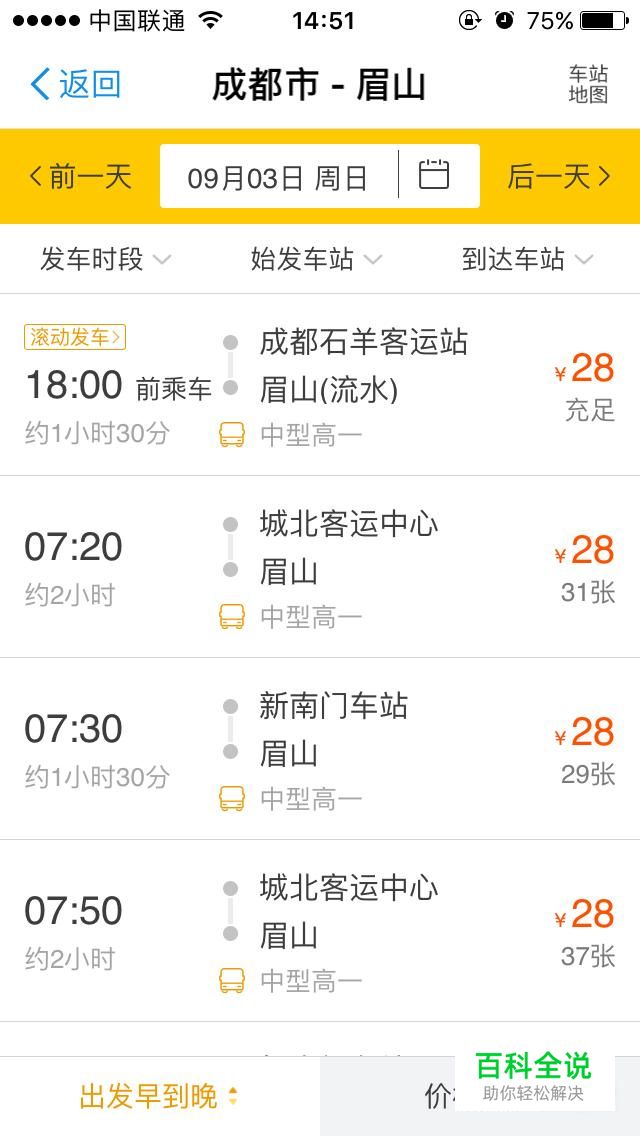This screenshot has width=640, height=1136.
Task: Expand the 发车时段 filter
Action: click(106, 259)
